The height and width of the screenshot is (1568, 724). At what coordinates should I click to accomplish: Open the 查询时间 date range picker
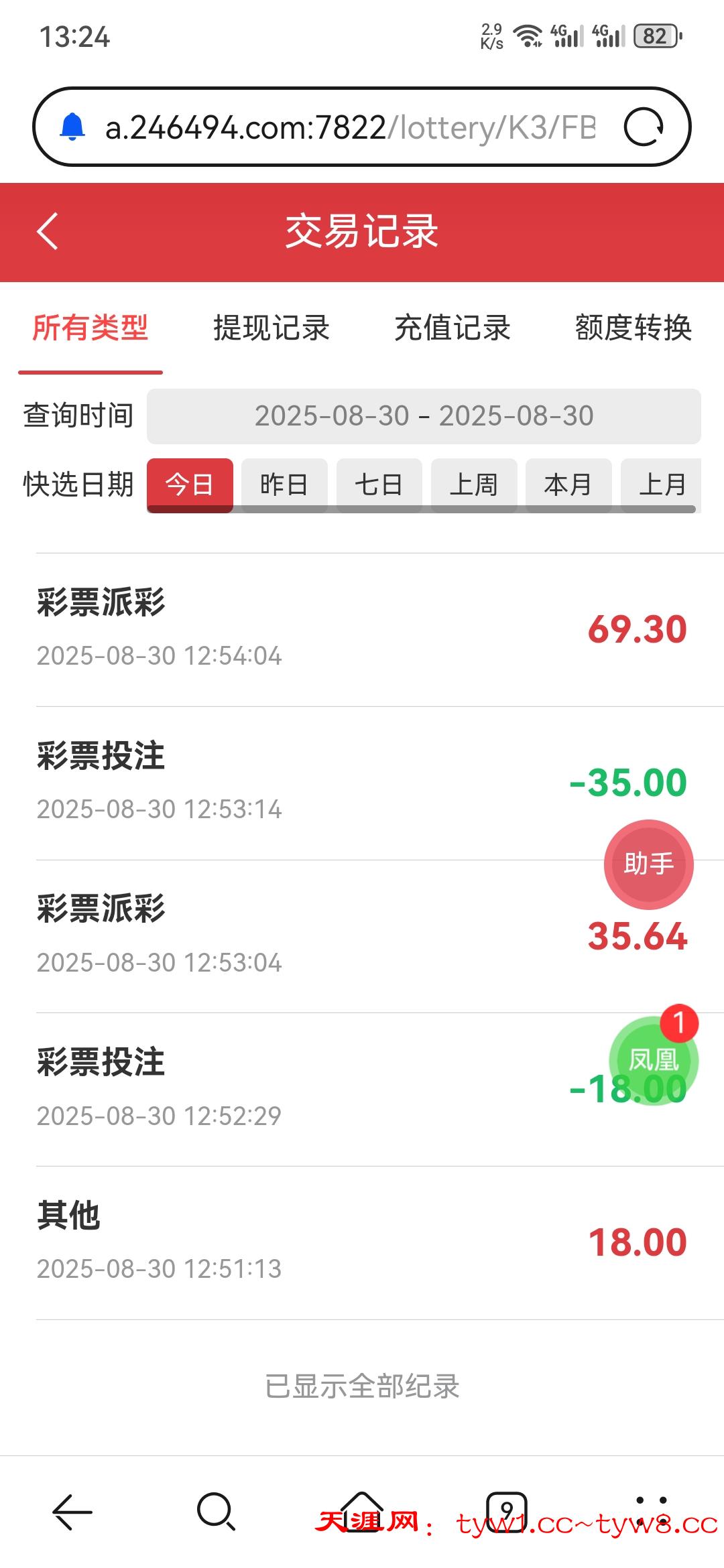pyautogui.click(x=424, y=416)
